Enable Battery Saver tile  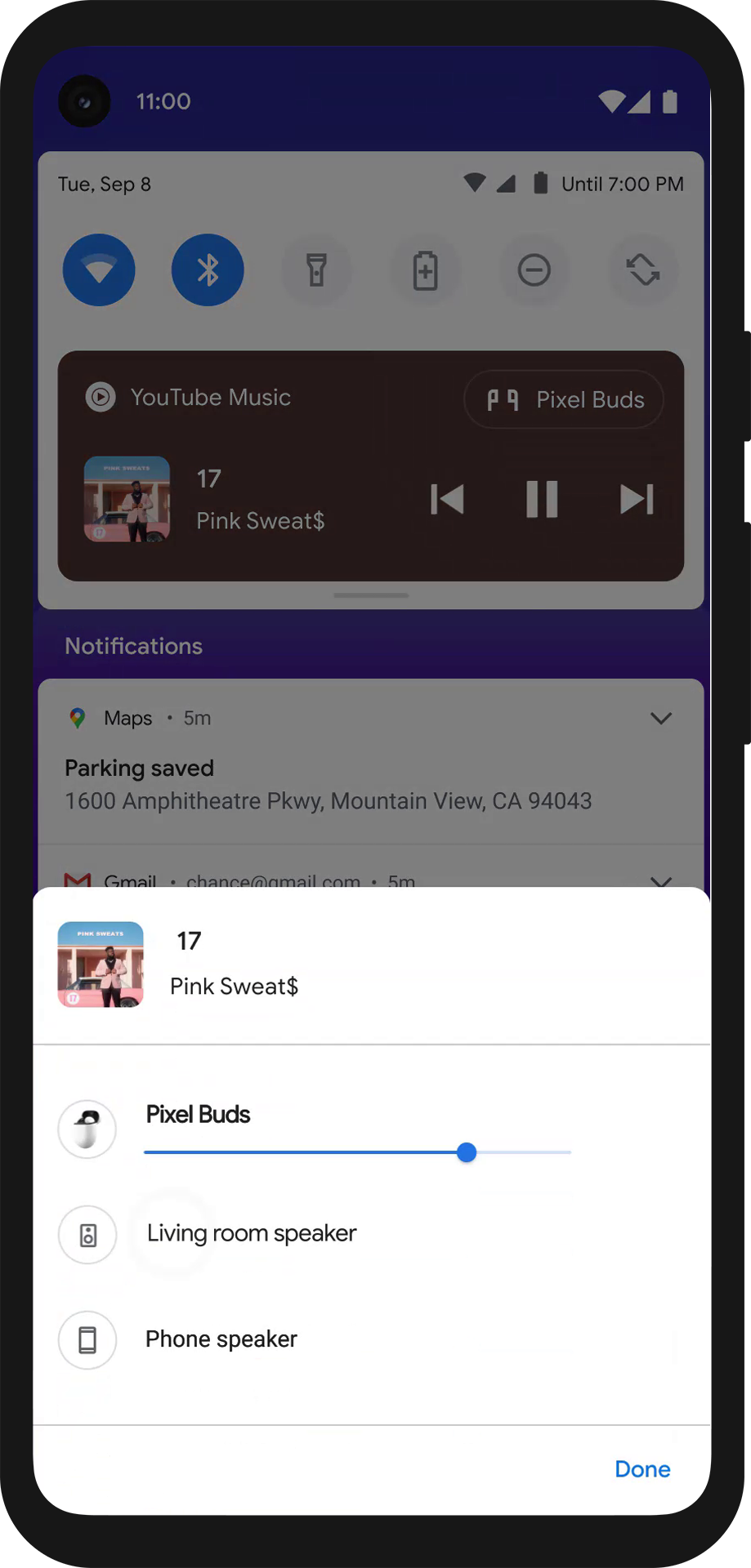[x=425, y=270]
